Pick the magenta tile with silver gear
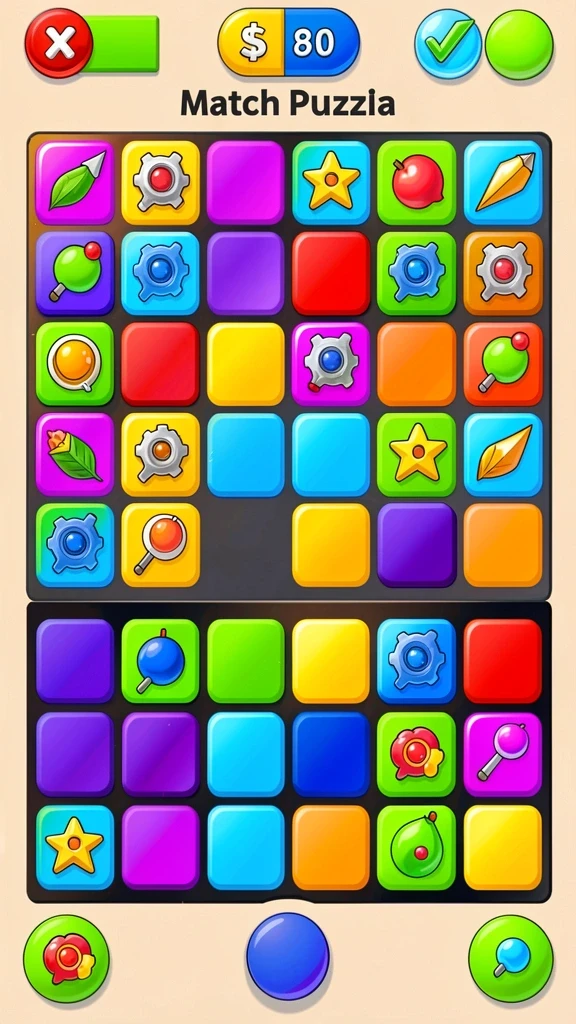Viewport: 576px width, 1024px height. coord(330,364)
